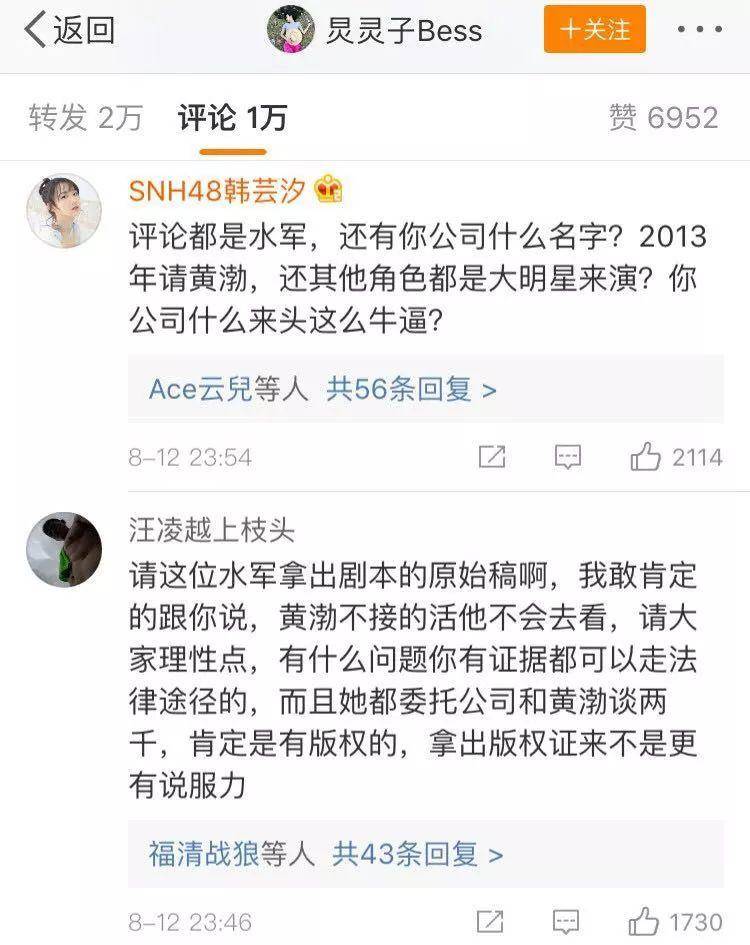Tap SNH48韩芸汐's avatar picture
This screenshot has width=750, height=945.
coord(64,211)
